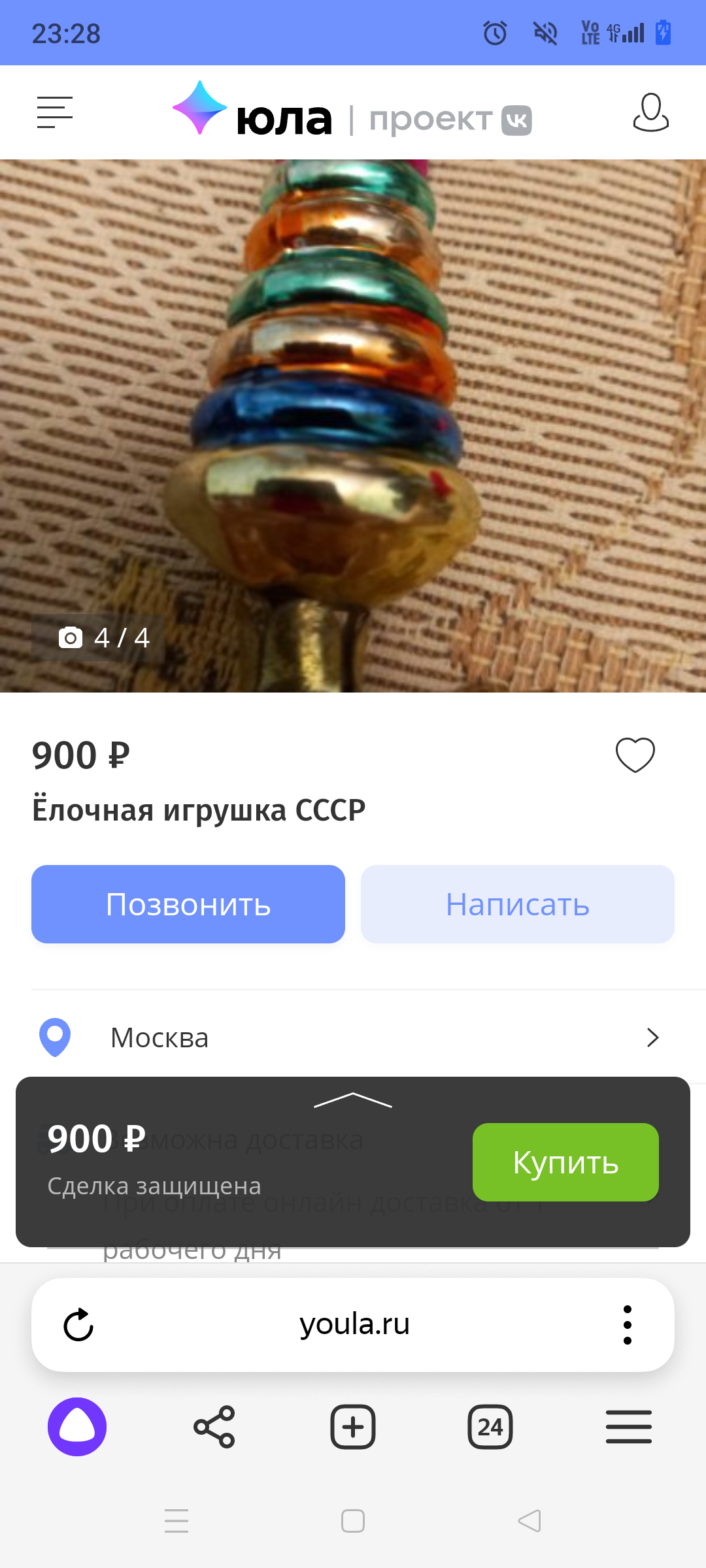Go back with the system back button
The width and height of the screenshot is (706, 1568).
529,1521
